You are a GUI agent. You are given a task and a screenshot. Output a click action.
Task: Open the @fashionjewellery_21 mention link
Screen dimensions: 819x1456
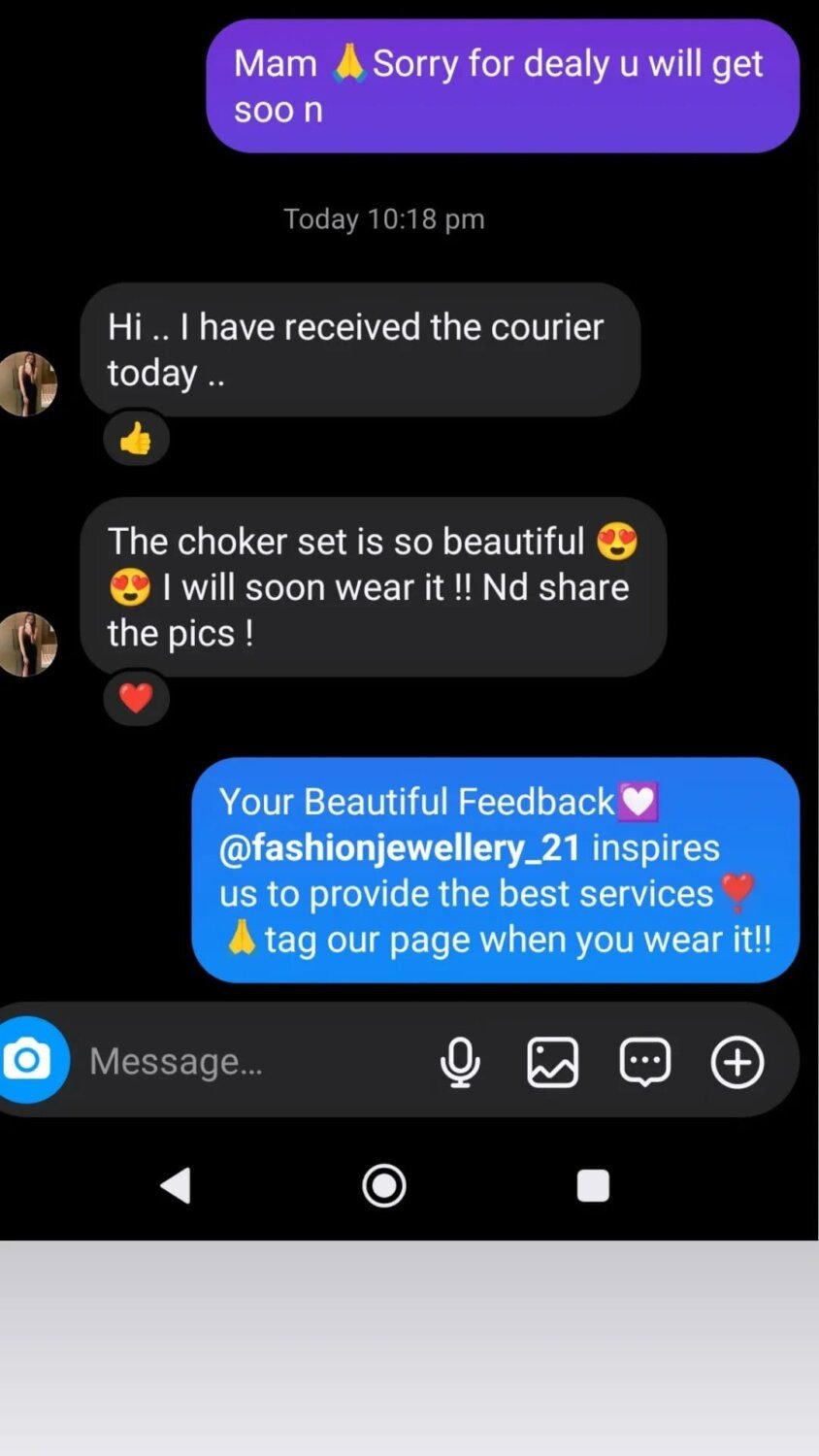pos(399,847)
